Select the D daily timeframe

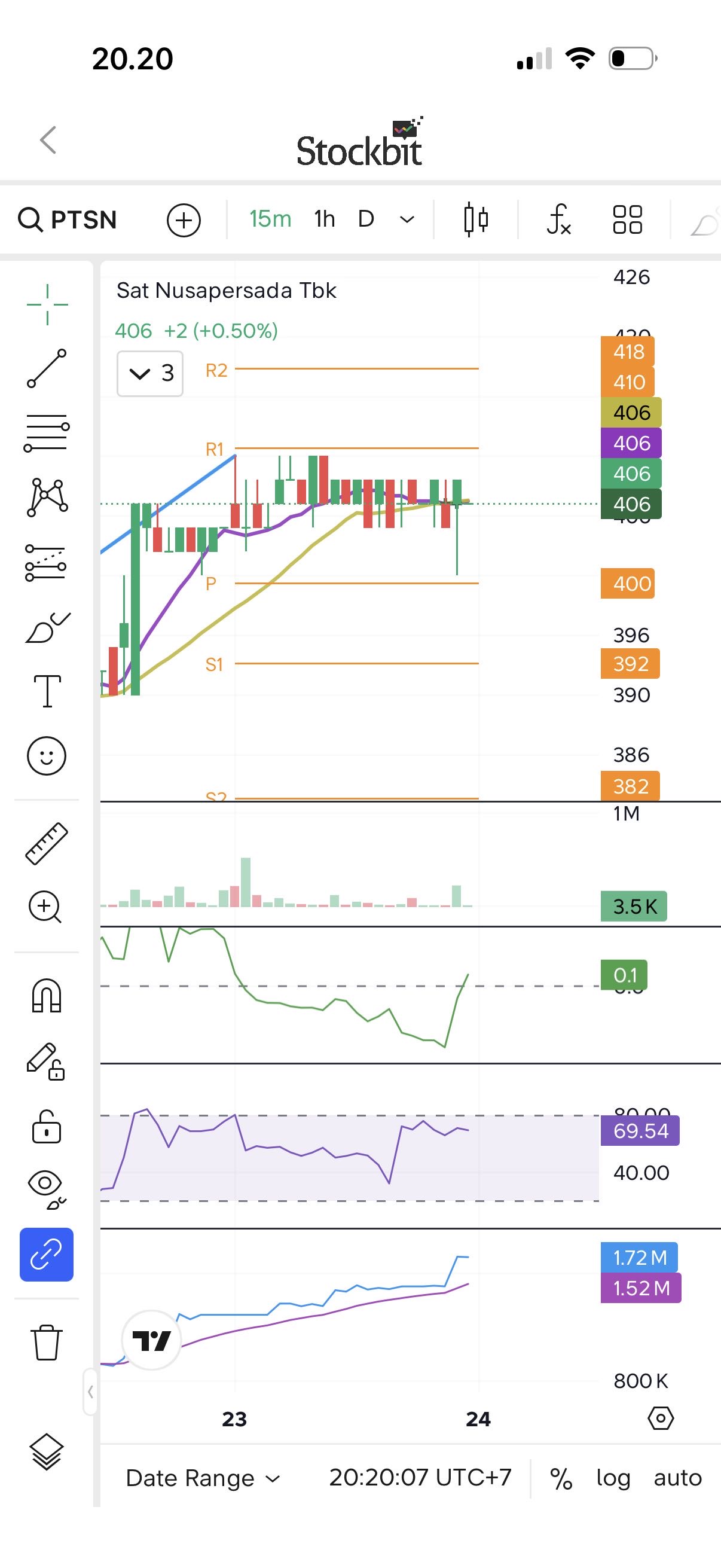coord(366,219)
